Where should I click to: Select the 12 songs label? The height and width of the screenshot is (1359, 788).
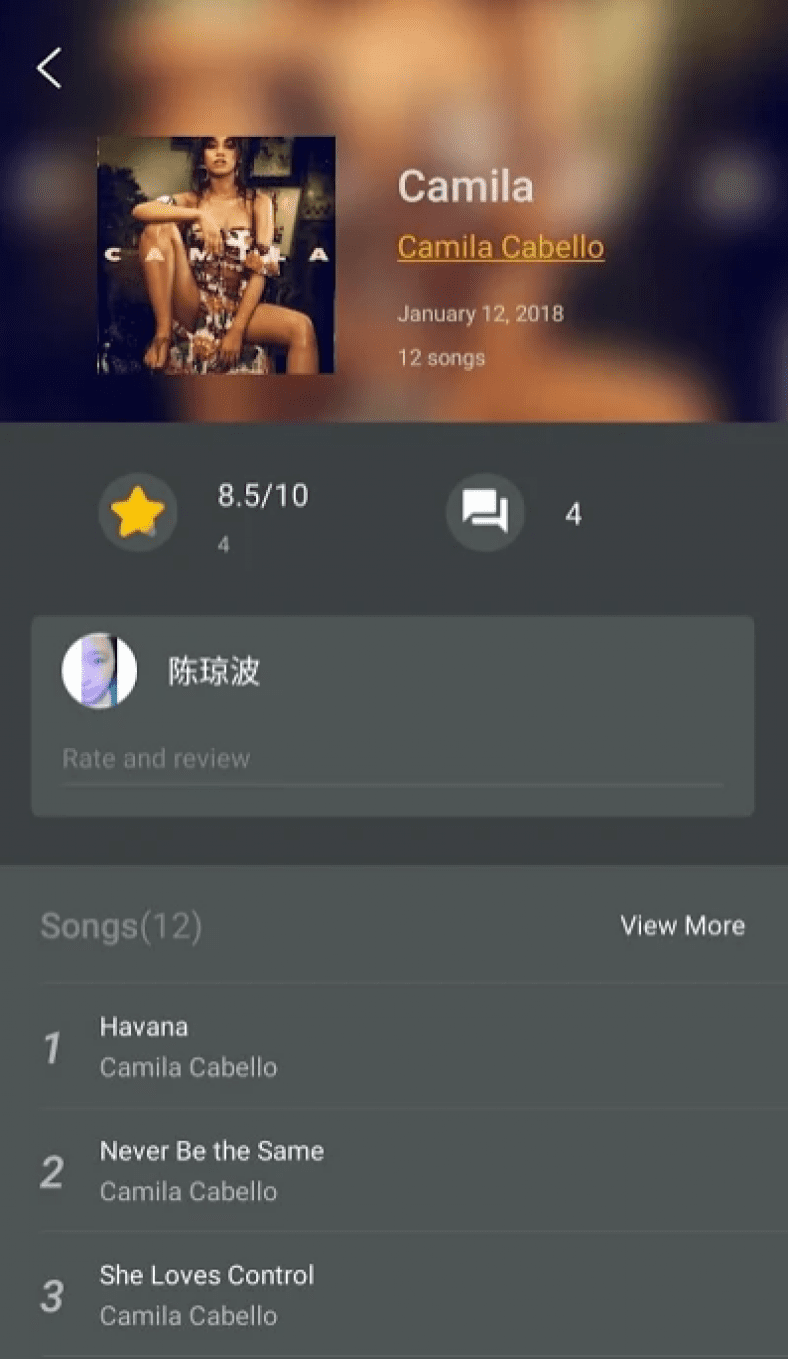[440, 357]
